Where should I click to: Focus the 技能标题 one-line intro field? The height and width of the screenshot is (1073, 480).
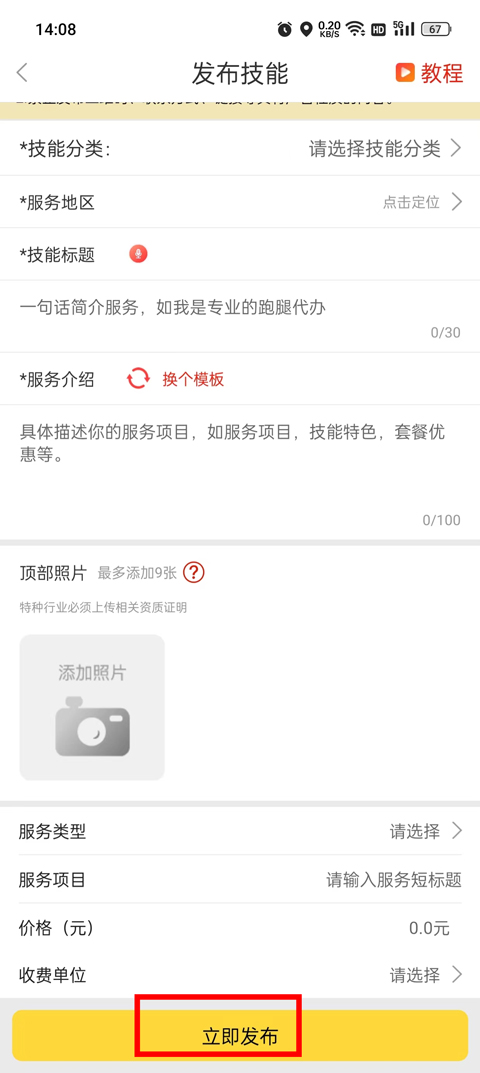(240, 316)
